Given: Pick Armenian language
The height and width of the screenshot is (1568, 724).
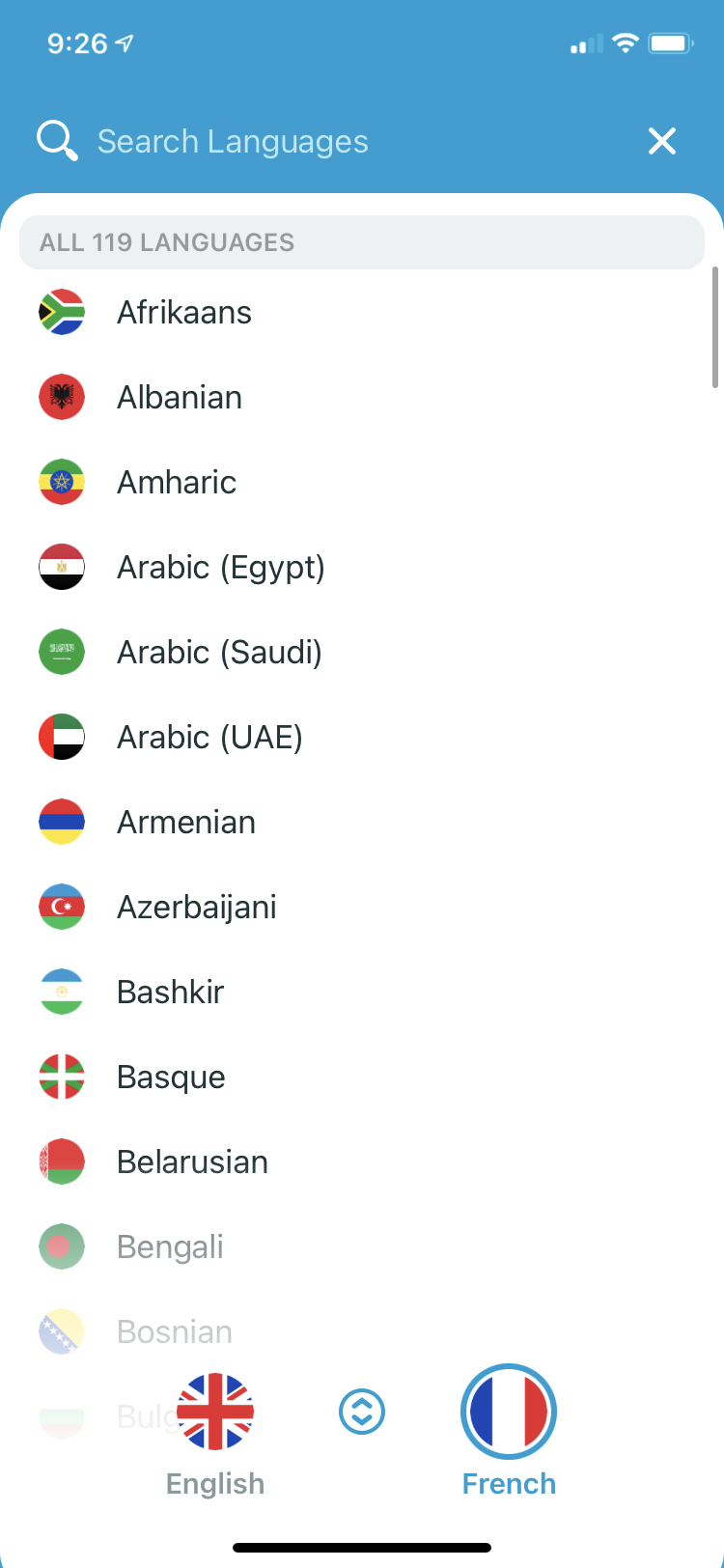Looking at the screenshot, I should click(x=186, y=823).
